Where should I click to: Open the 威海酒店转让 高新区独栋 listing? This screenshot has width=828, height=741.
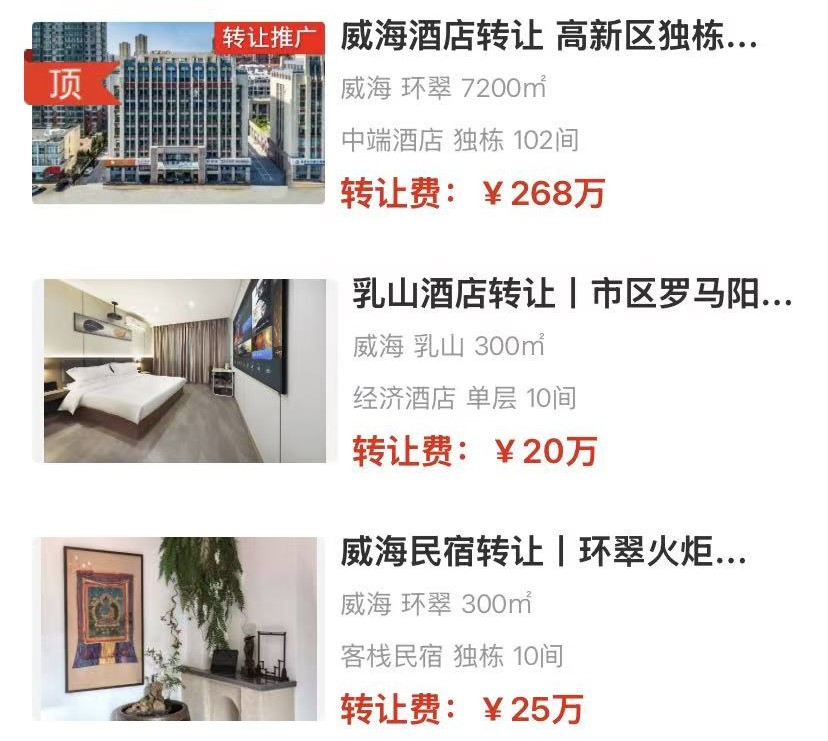pos(548,40)
